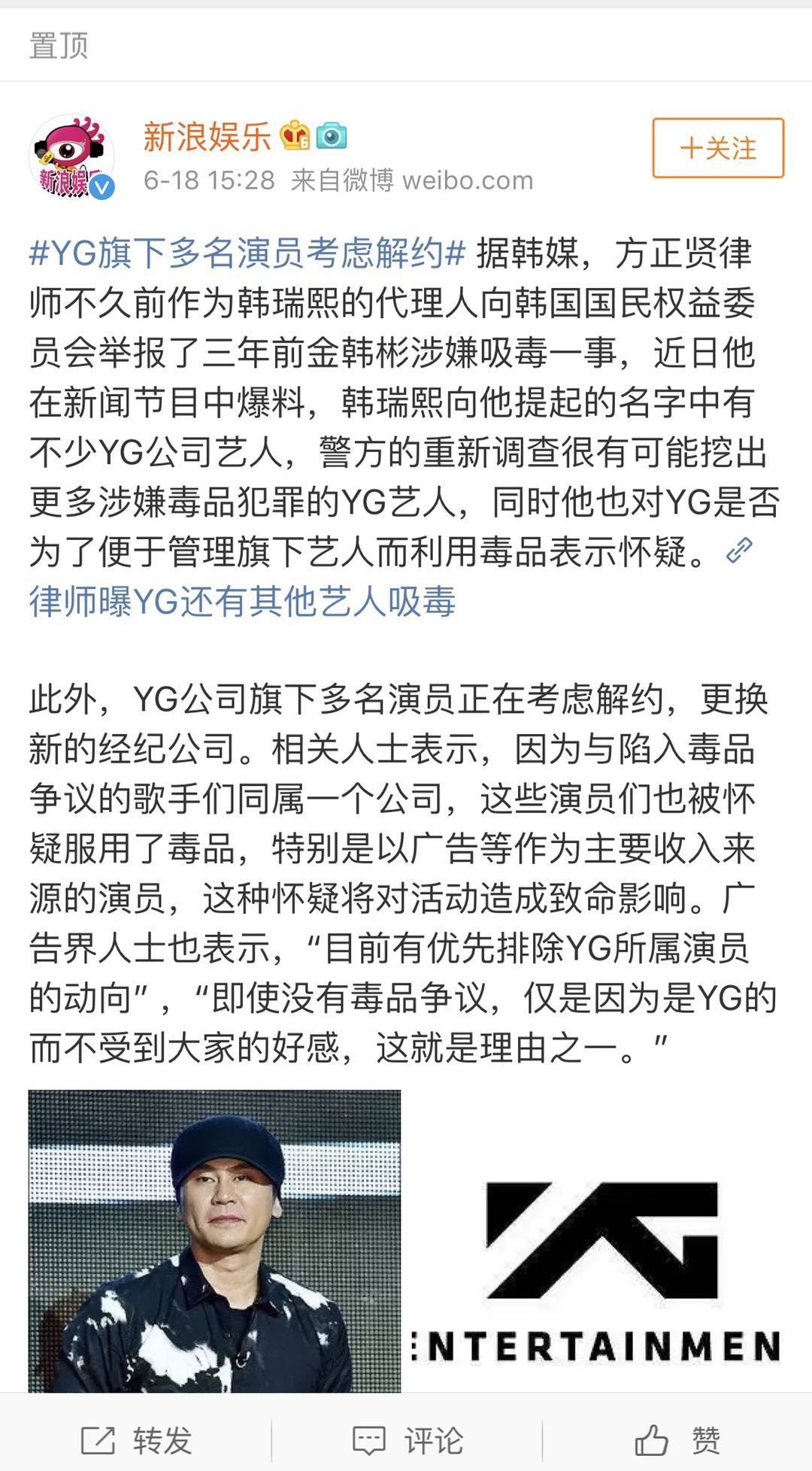812x1471 pixels.
Task: Open link 律师曝YG还有其他艺人吸毒
Action: [x=243, y=602]
